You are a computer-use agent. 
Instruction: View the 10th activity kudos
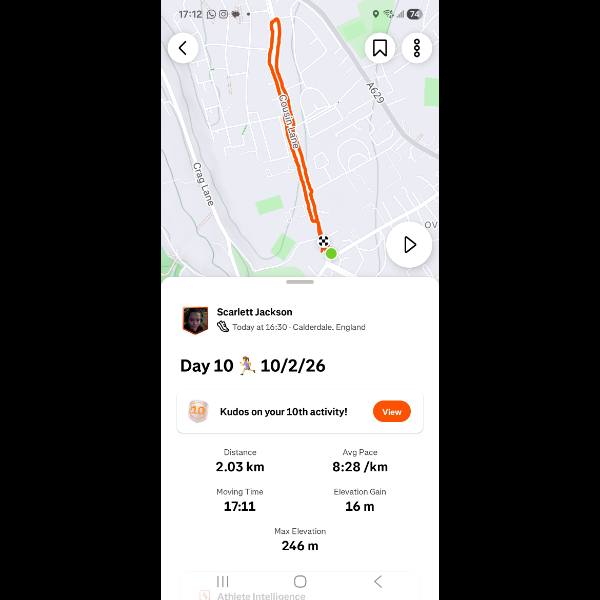point(391,411)
